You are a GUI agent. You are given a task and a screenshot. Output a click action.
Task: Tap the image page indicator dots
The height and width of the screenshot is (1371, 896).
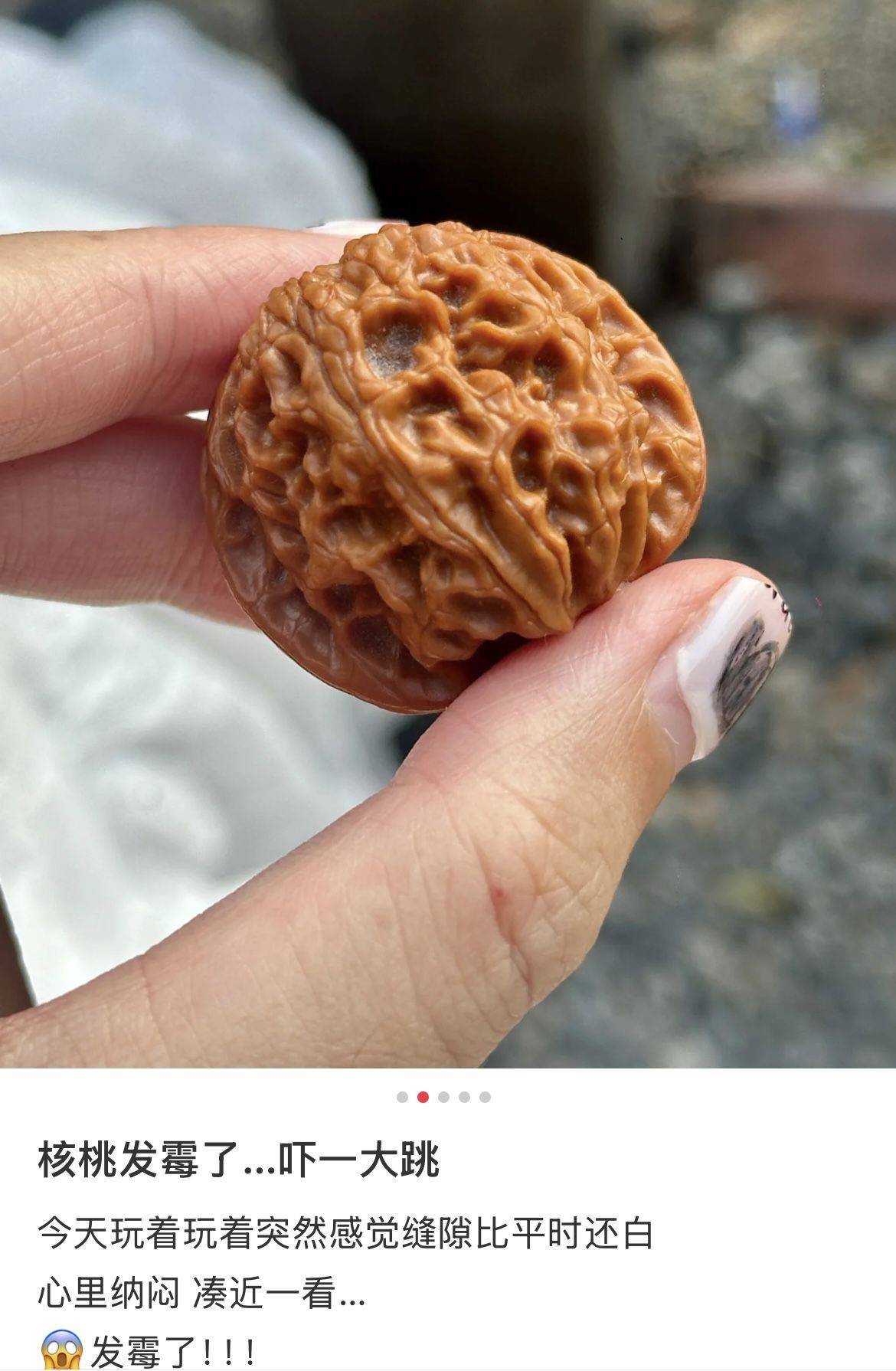coord(443,1097)
